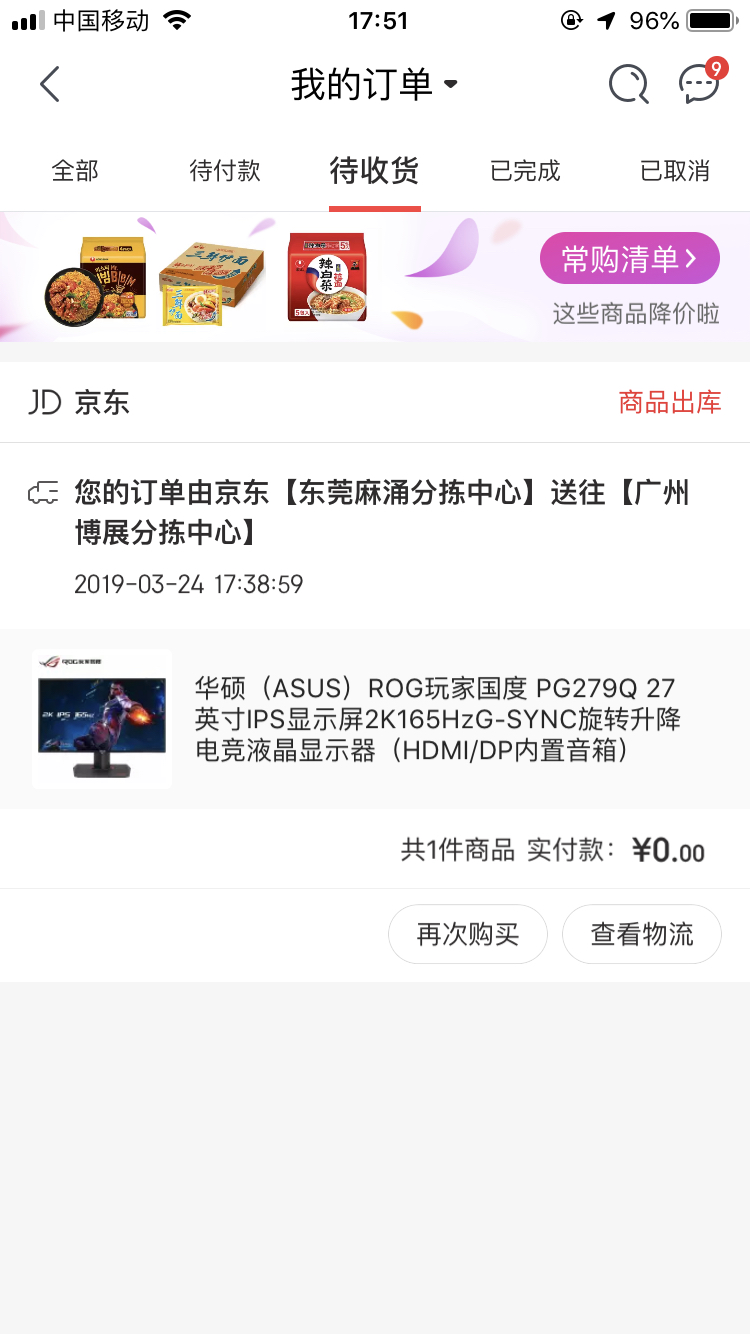
Task: Tap the shipping update message from 东莞麻涌分拣中心
Action: click(x=385, y=511)
